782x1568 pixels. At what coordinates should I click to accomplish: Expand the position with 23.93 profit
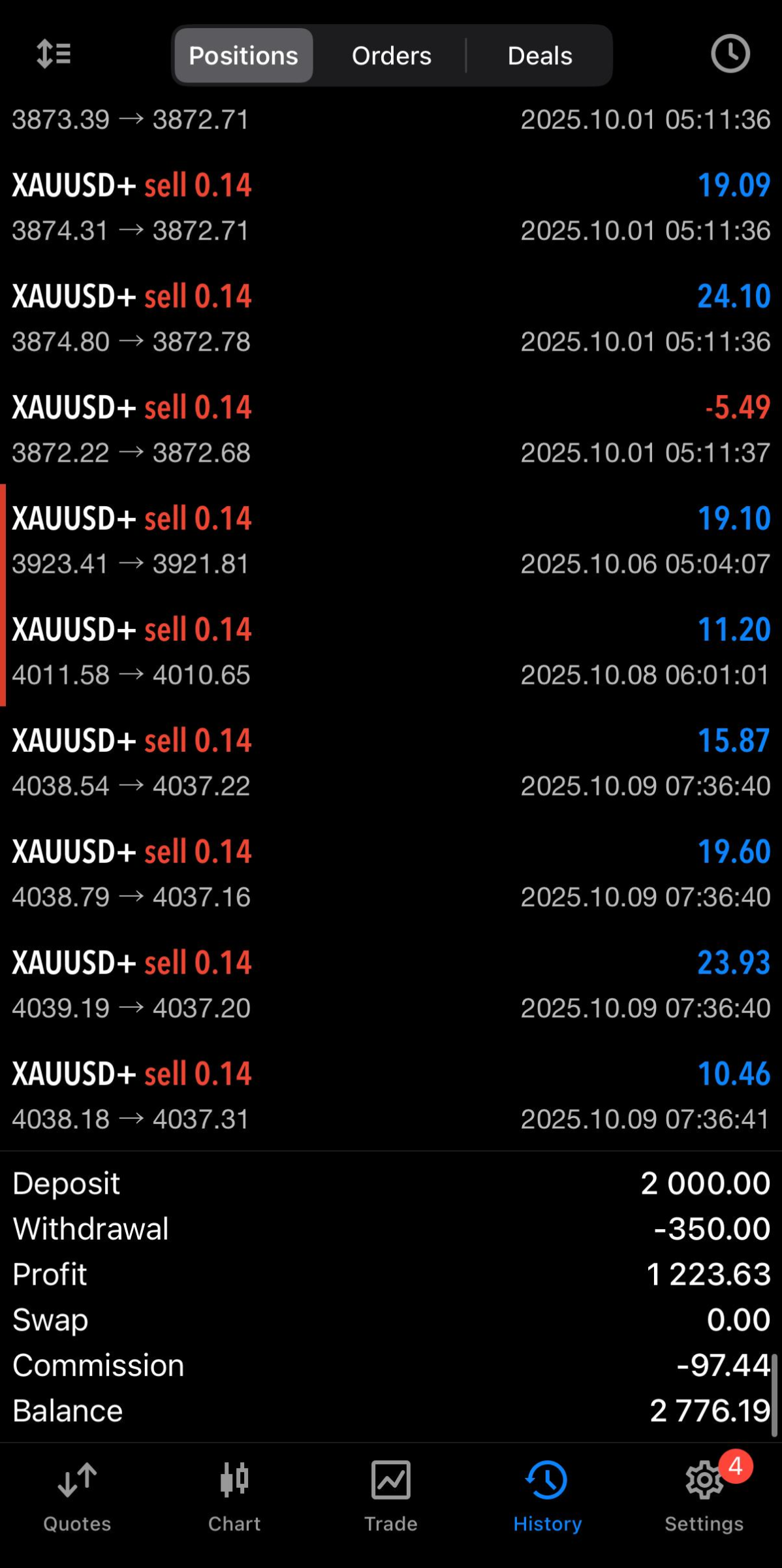391,984
